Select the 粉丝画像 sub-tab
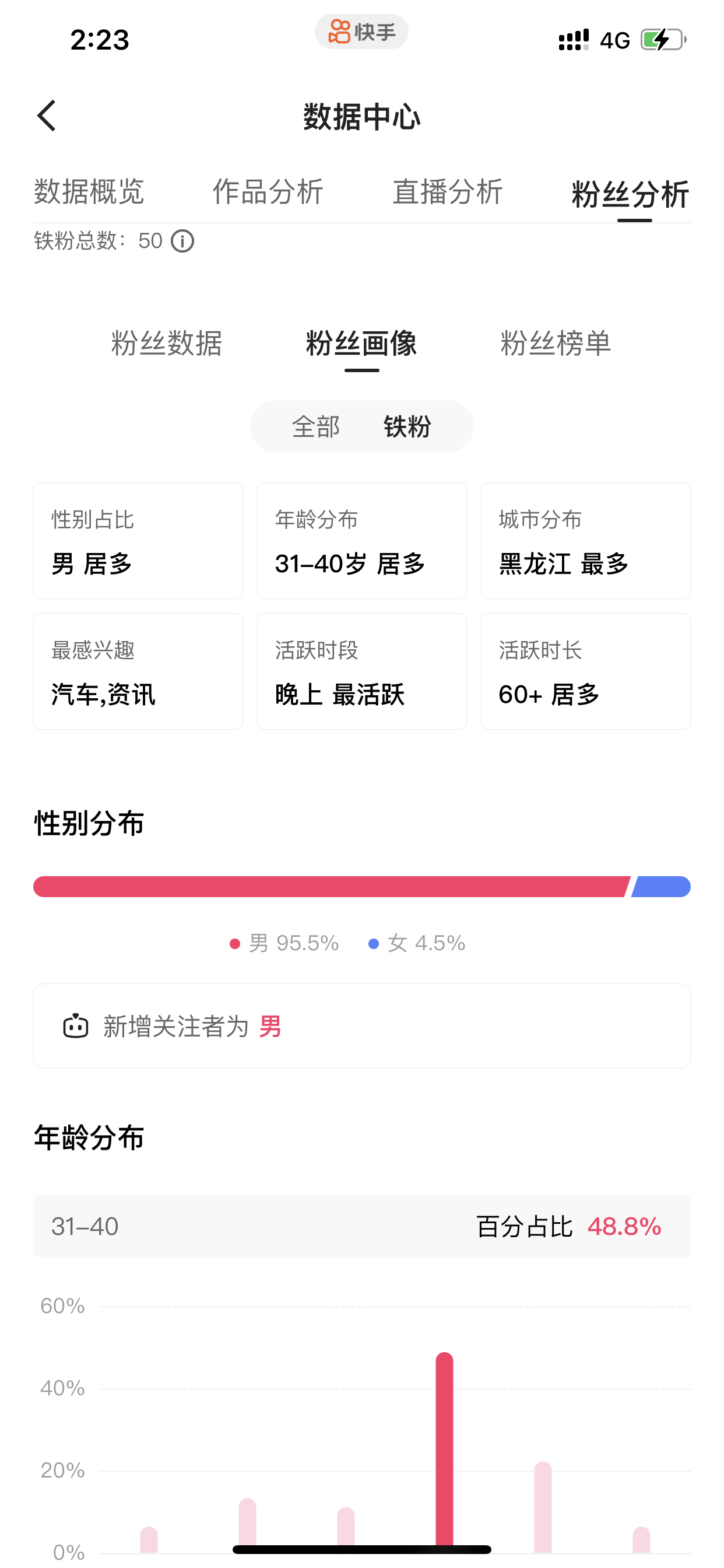724x1568 pixels. [x=361, y=344]
